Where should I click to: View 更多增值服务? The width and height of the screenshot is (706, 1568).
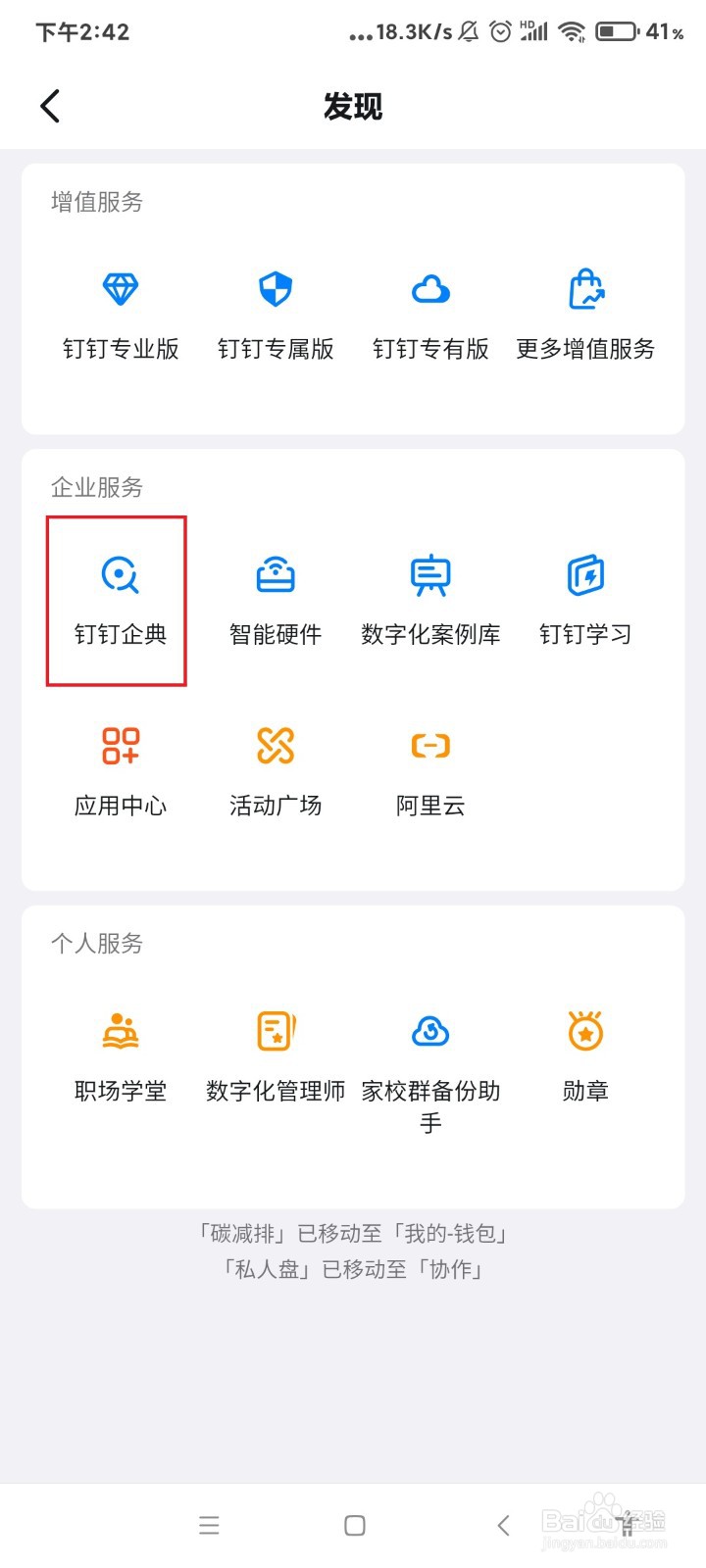pos(585,314)
